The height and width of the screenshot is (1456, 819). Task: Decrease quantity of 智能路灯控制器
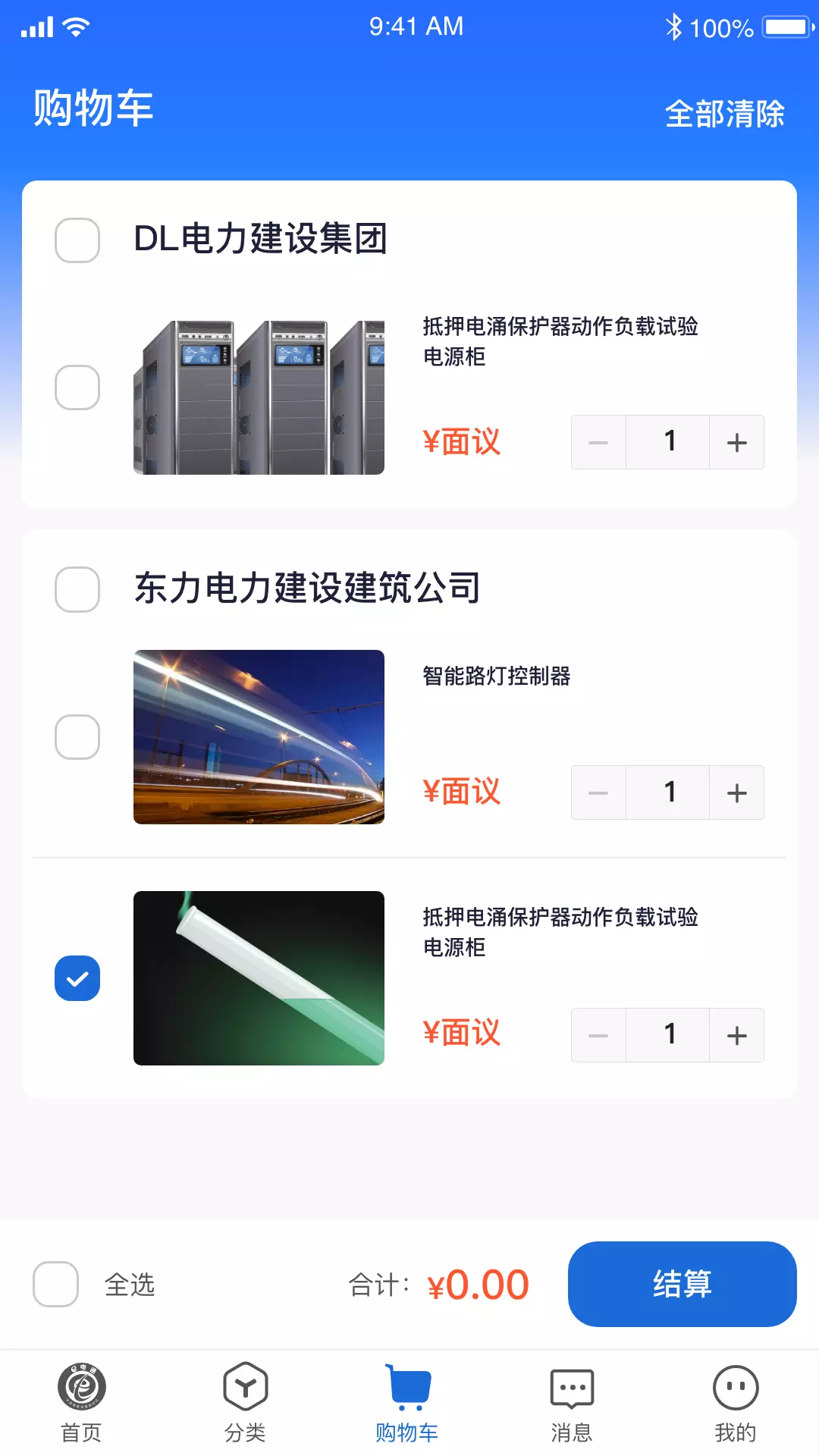598,792
